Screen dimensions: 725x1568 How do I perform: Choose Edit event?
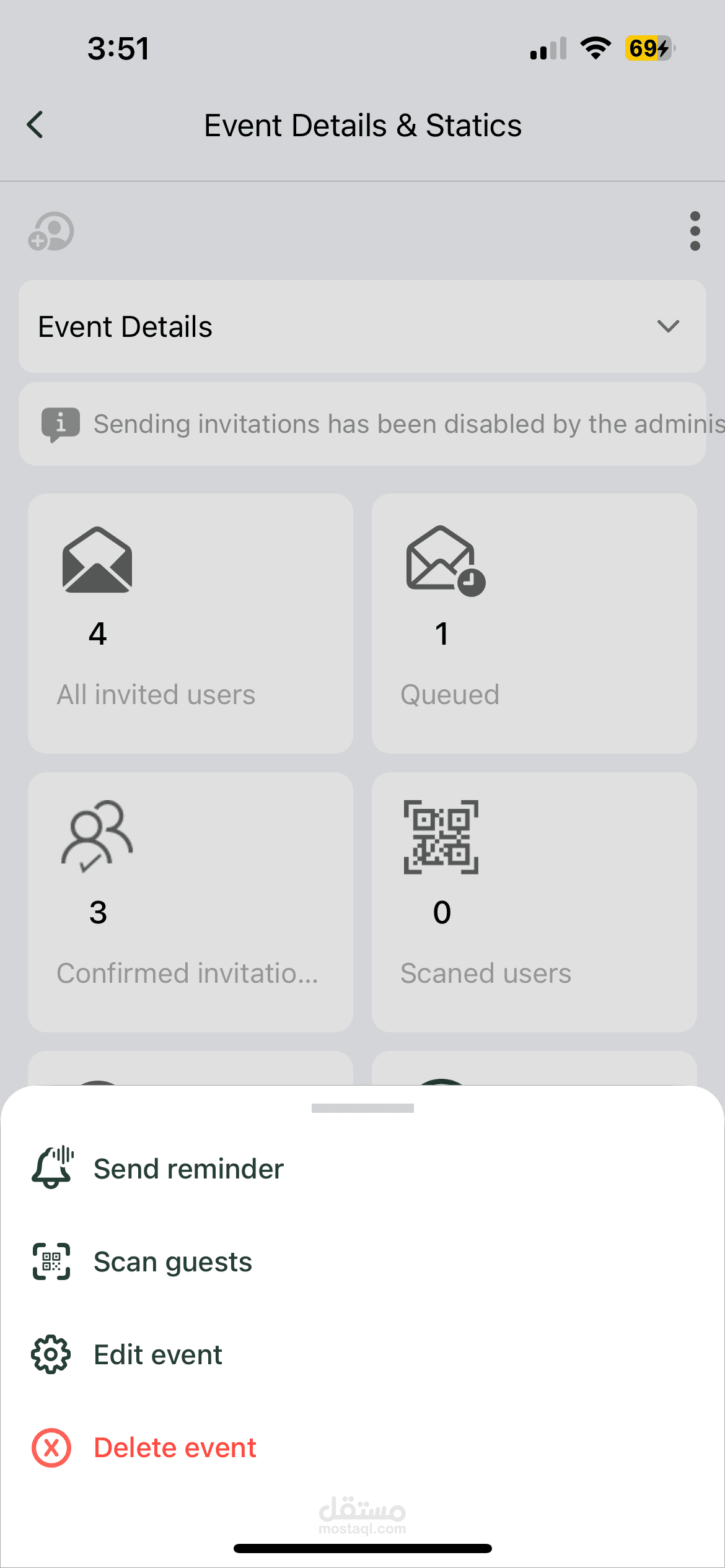pos(158,1355)
